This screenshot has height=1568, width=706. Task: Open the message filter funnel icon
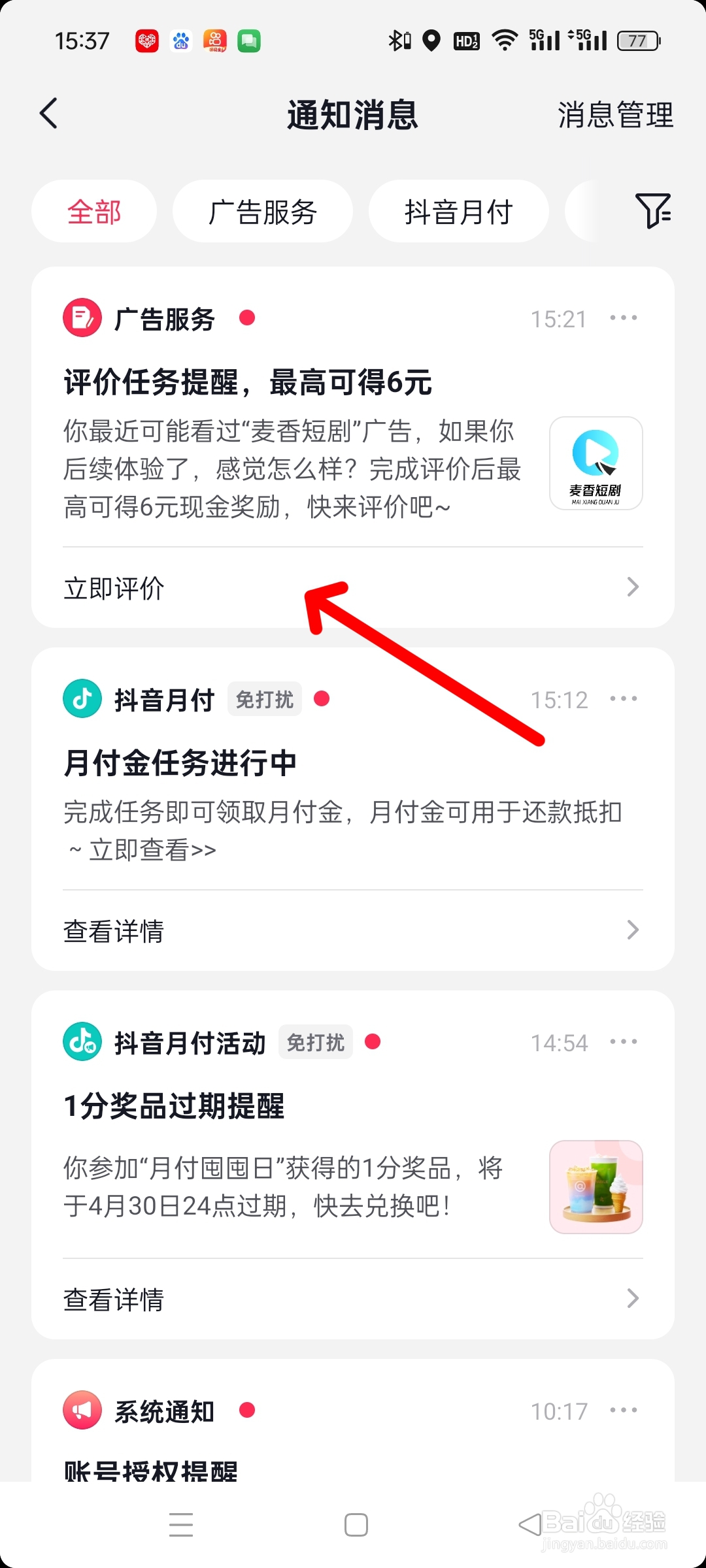pyautogui.click(x=654, y=210)
